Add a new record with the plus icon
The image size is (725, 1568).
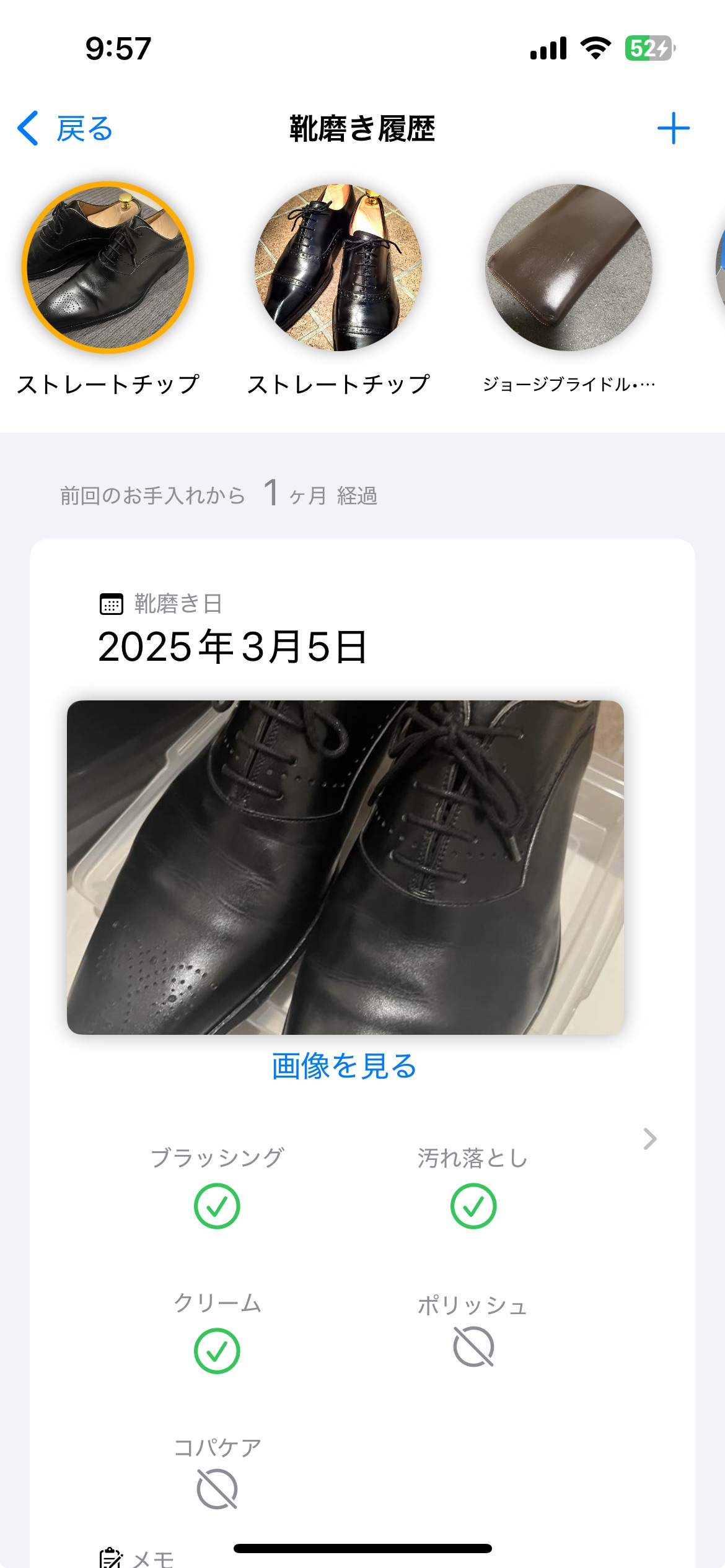pyautogui.click(x=673, y=129)
